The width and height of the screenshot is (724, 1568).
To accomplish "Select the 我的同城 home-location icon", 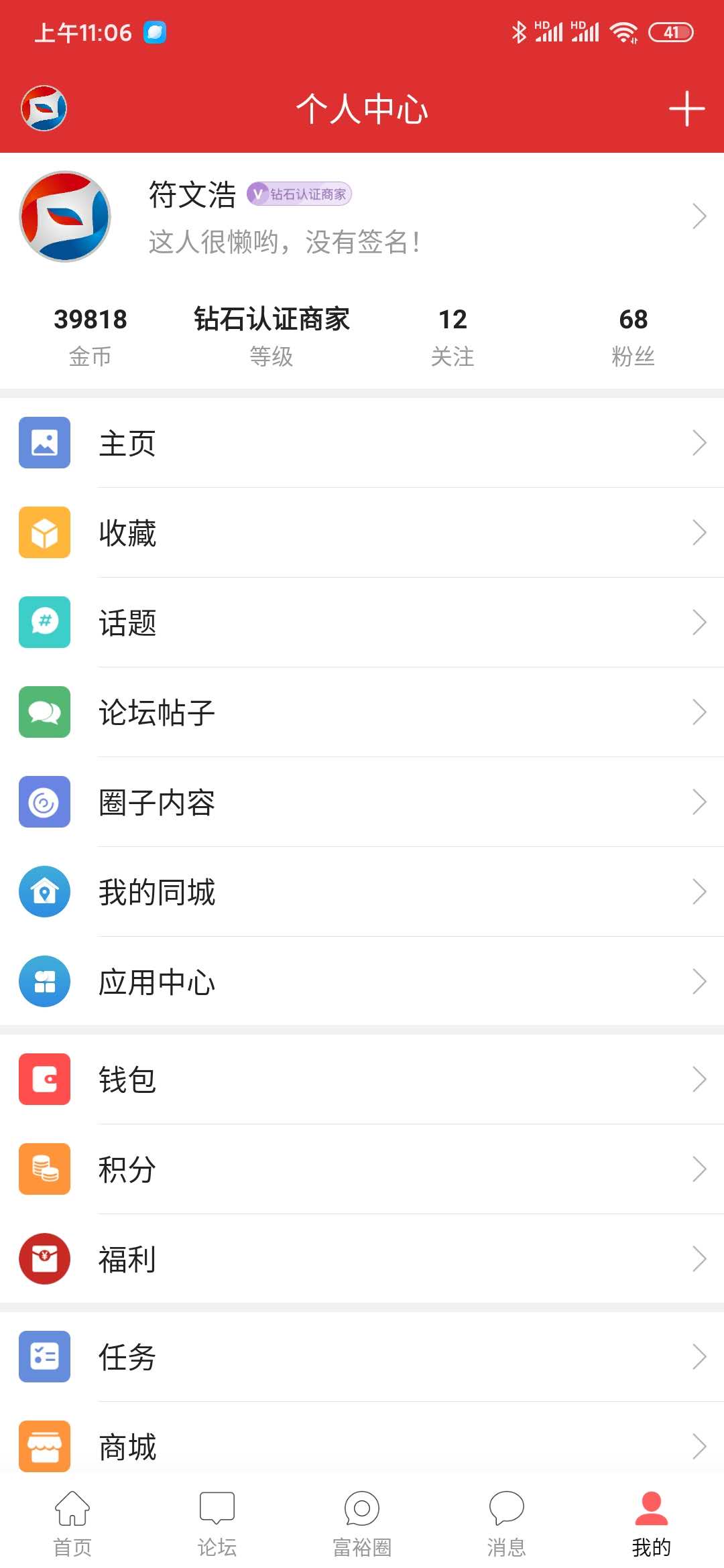I will click(x=44, y=893).
